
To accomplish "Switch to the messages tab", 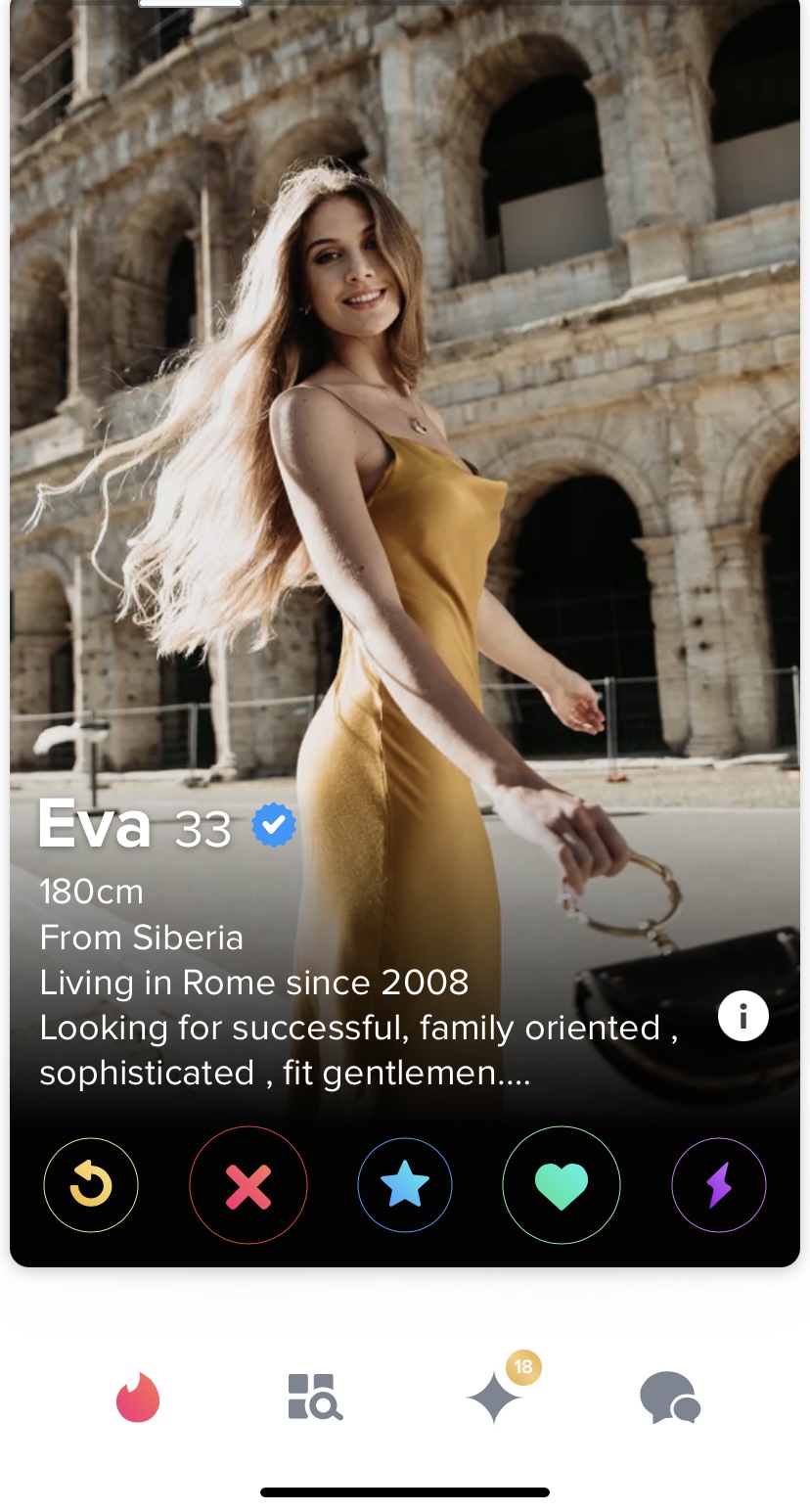I will coord(670,1397).
